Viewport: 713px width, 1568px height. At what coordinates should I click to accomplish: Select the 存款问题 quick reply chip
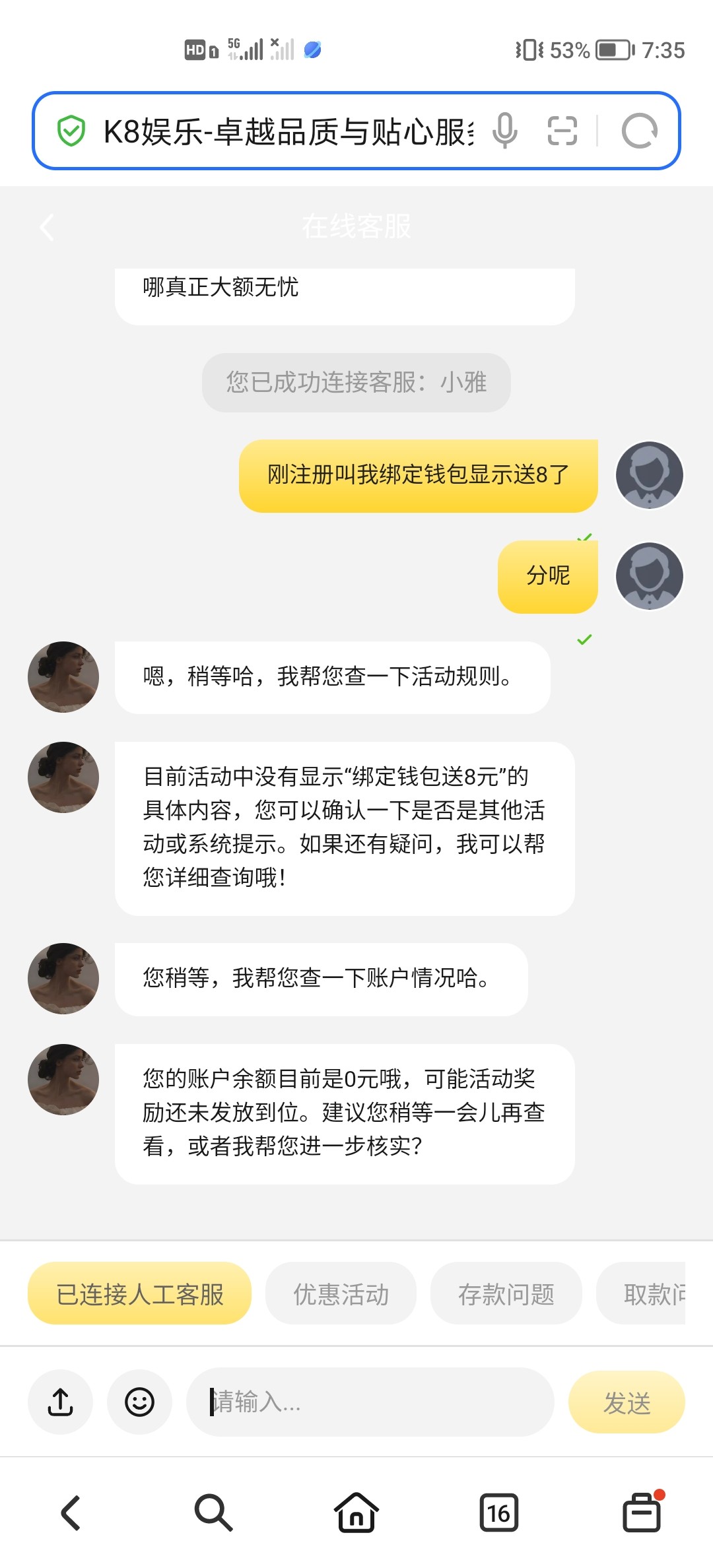506,1293
